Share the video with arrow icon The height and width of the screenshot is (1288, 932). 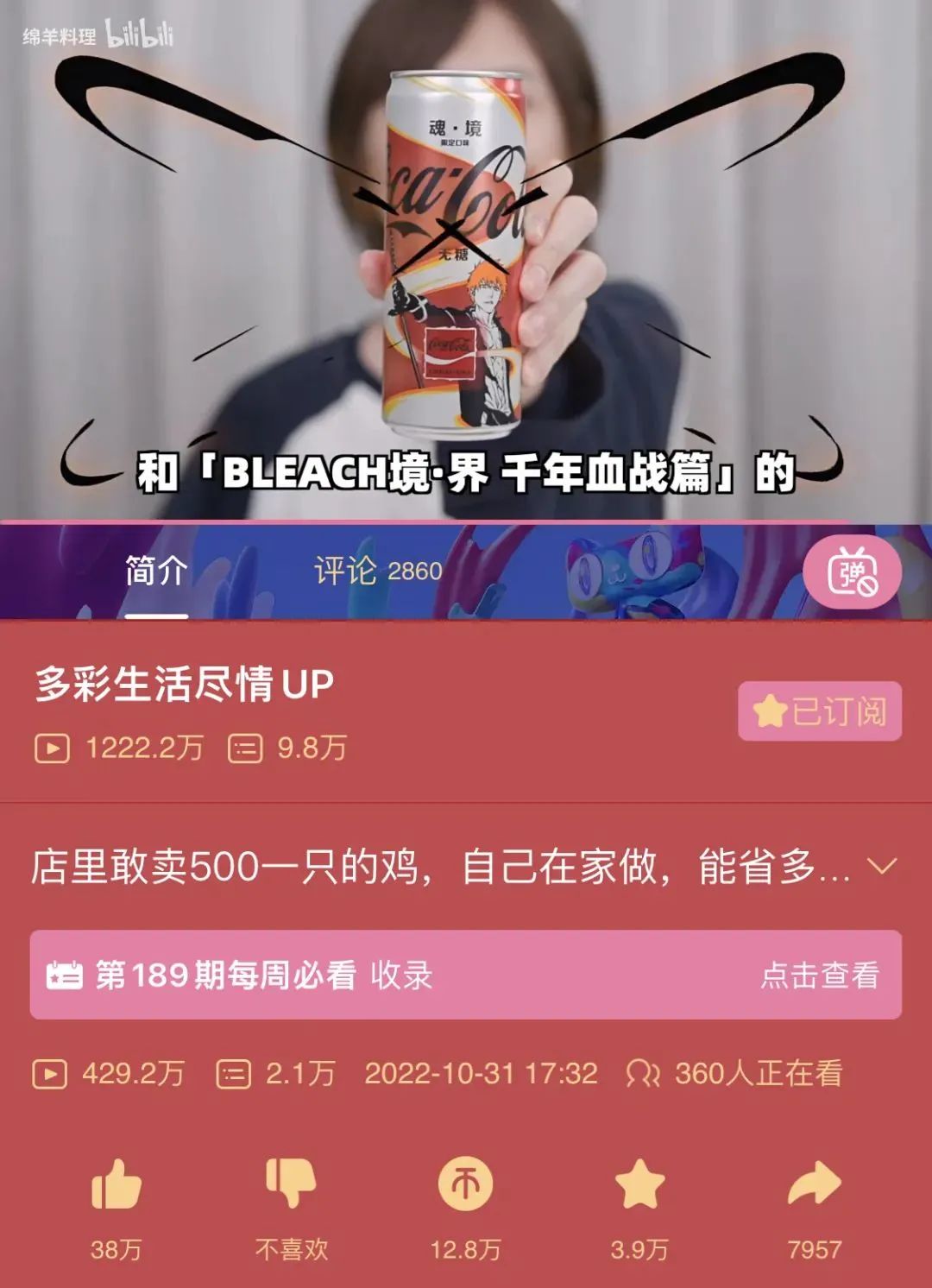click(813, 1185)
